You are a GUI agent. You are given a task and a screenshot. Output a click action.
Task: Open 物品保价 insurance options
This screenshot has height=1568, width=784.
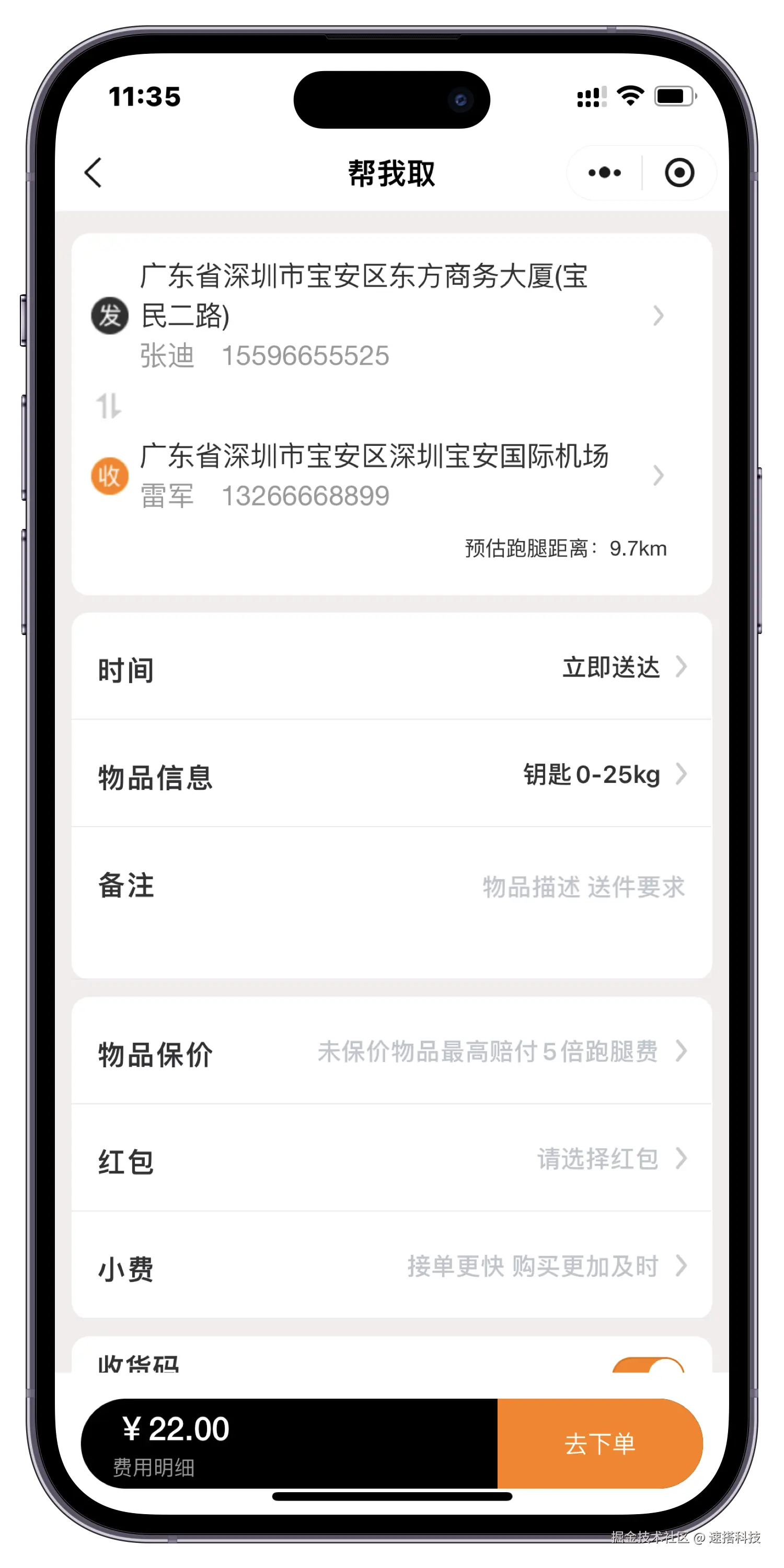coord(391,1052)
